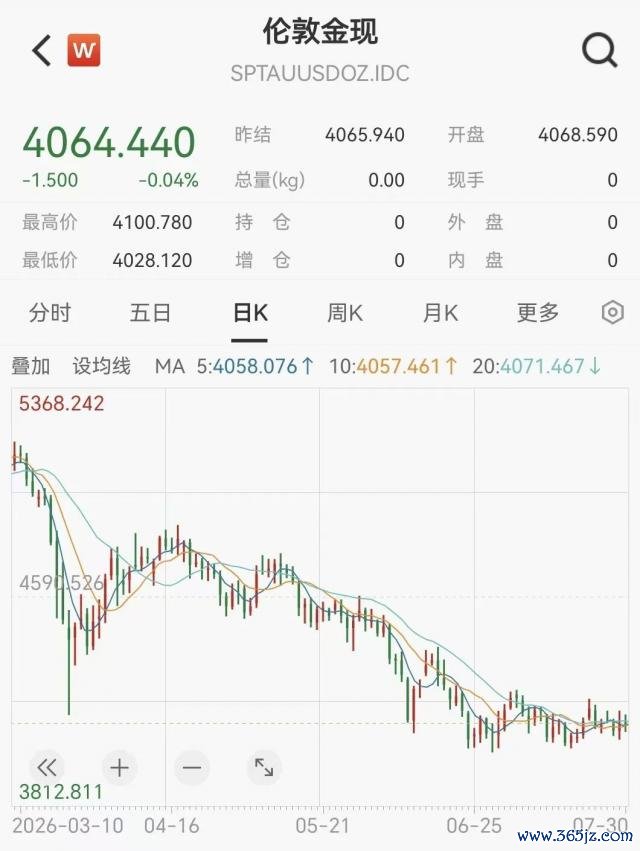Open the 月K chart tab

pyautogui.click(x=440, y=313)
